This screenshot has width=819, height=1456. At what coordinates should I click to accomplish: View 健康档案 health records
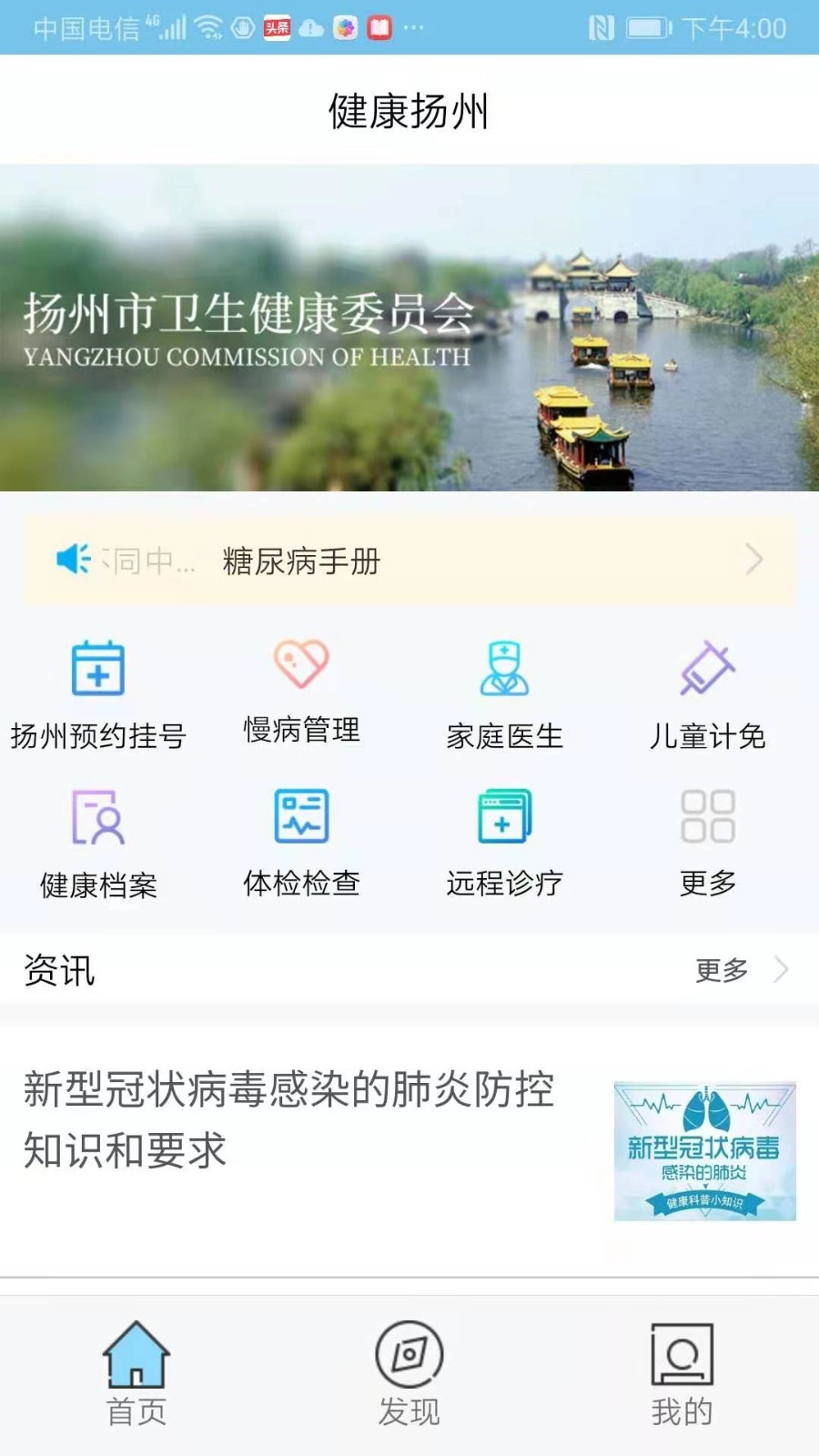(98, 842)
